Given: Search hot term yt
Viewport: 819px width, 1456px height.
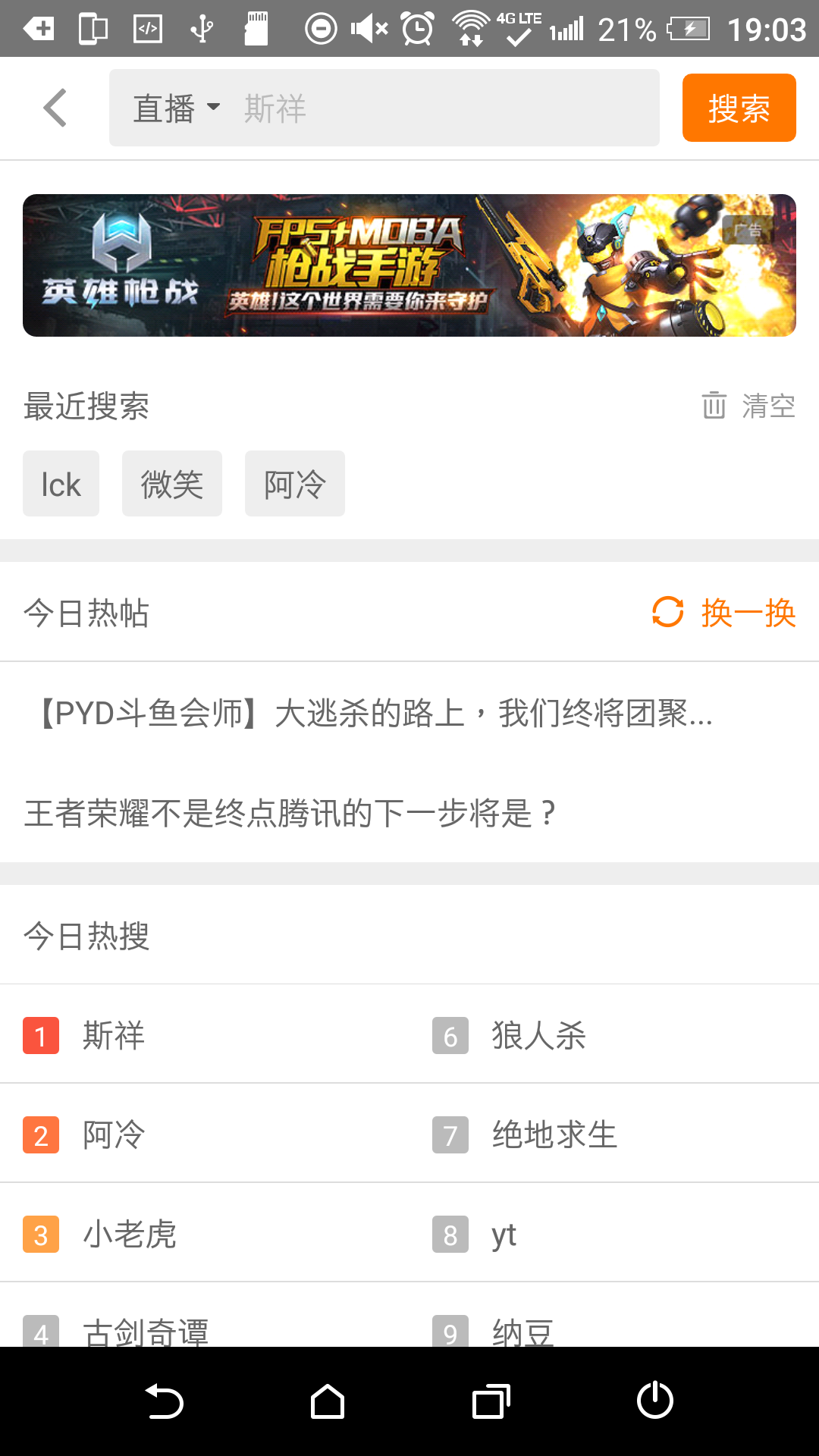Looking at the screenshot, I should [504, 1235].
